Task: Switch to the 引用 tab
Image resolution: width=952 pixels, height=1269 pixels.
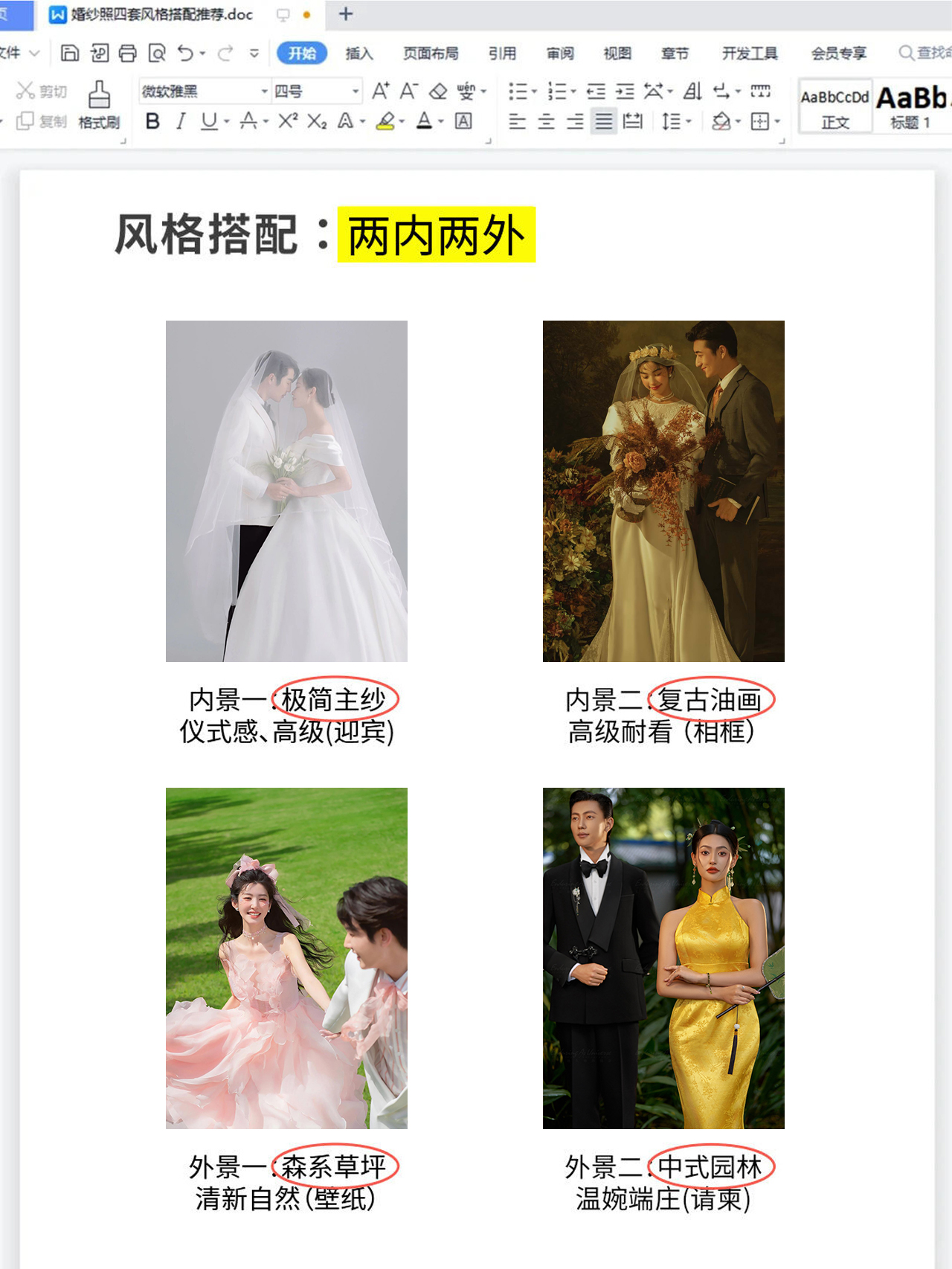Action: pos(502,53)
